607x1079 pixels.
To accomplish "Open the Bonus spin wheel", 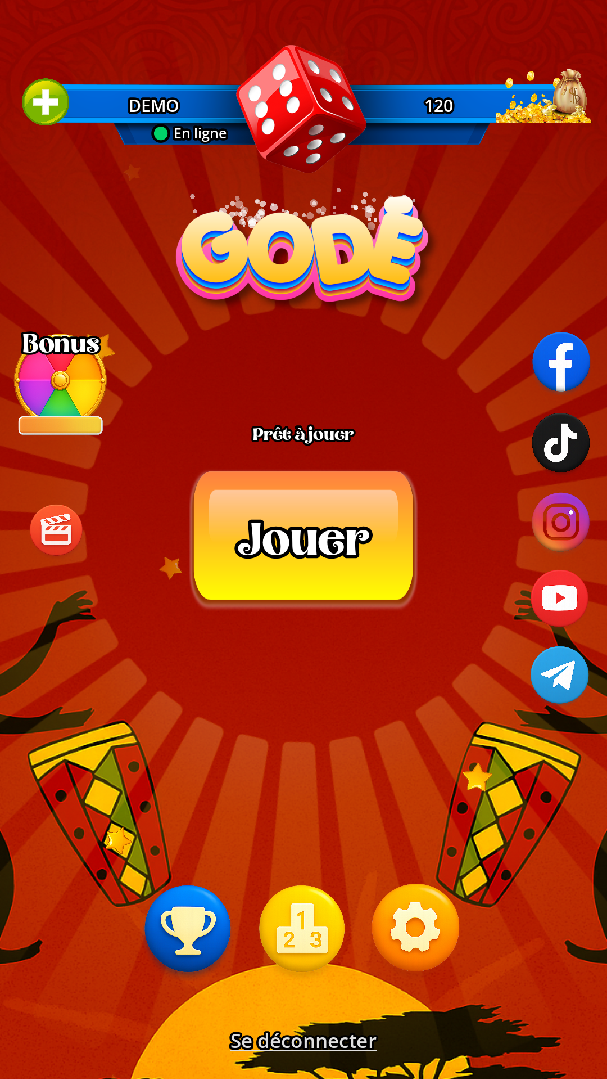I will (60, 381).
